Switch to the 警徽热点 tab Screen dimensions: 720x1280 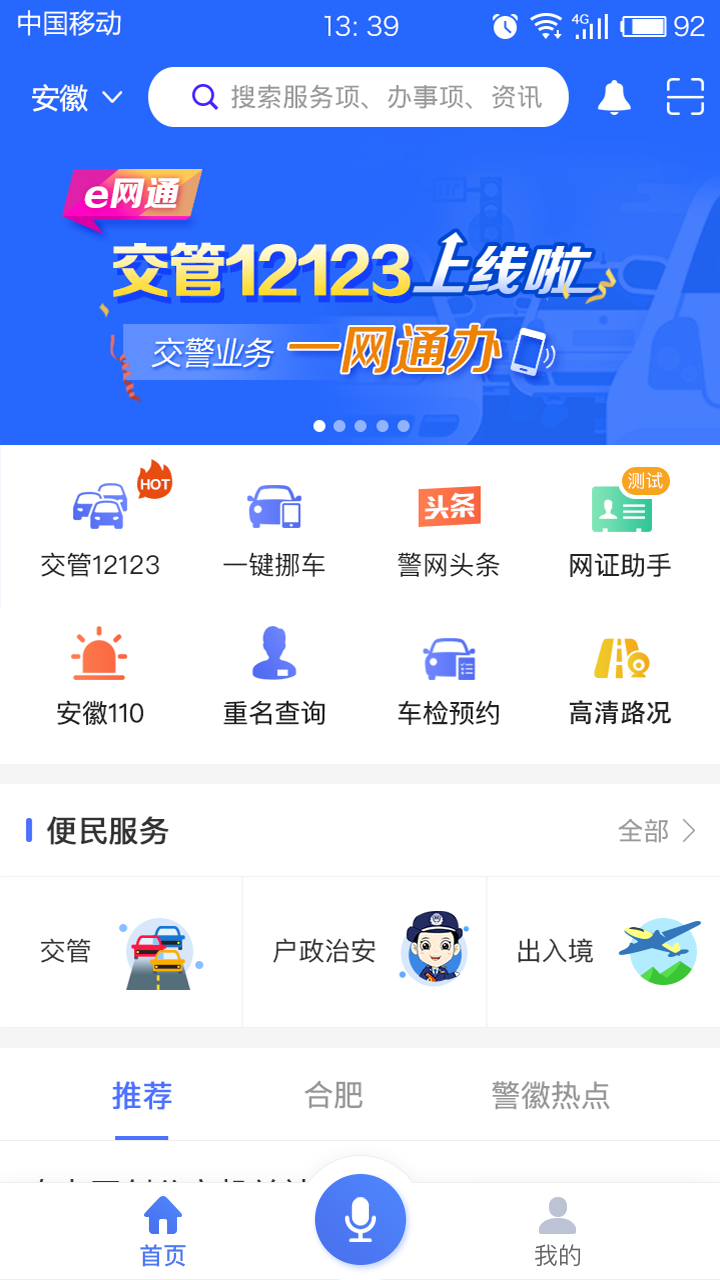[550, 1096]
